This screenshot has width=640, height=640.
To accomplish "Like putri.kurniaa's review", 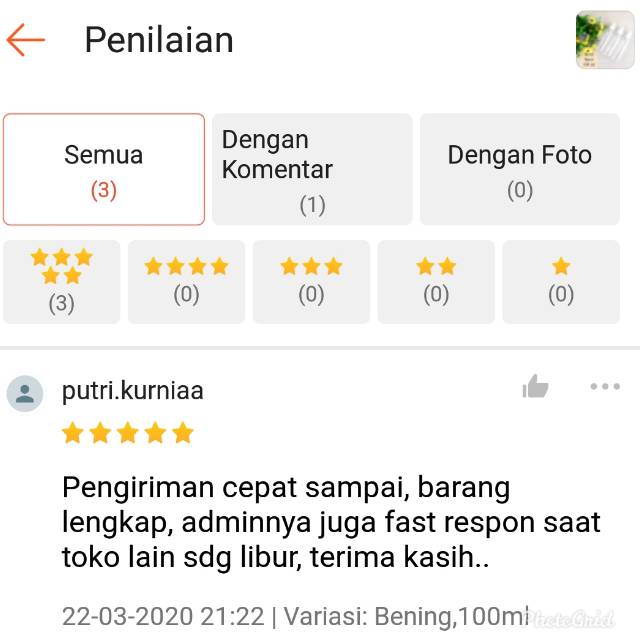I will (536, 388).
